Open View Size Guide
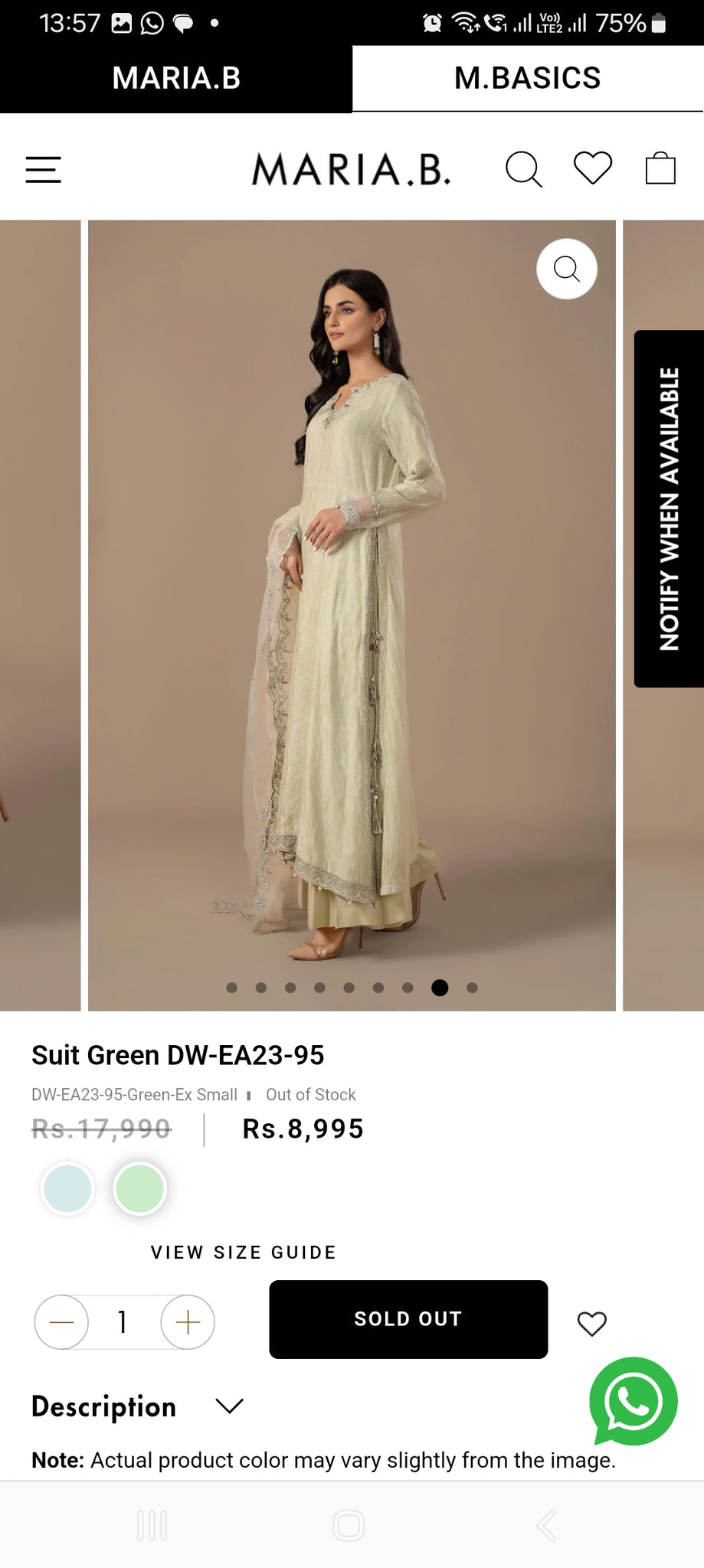The height and width of the screenshot is (1568, 704). tap(244, 1253)
